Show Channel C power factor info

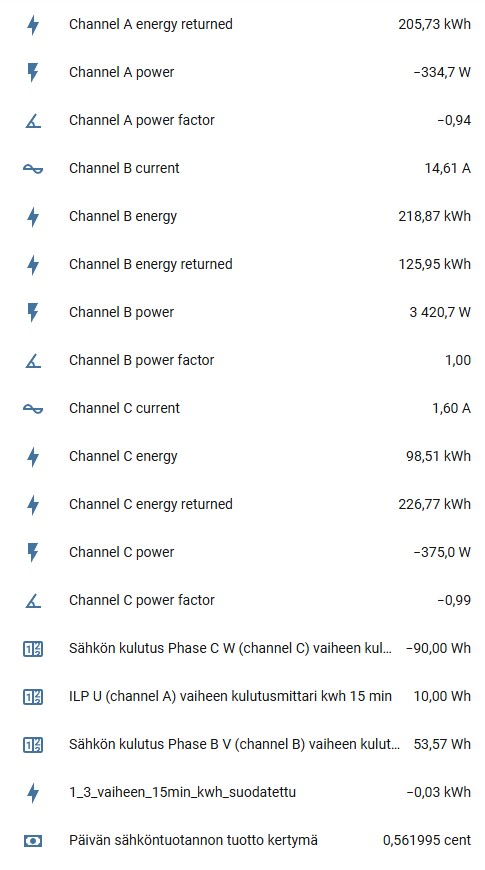[242, 600]
